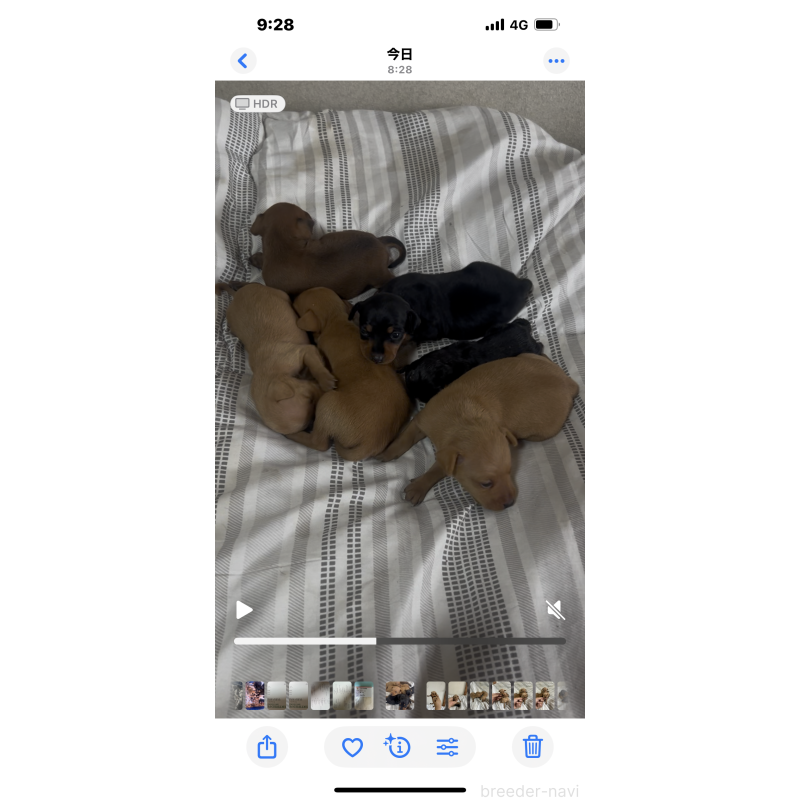
Task: Delete this video with trash icon
Action: (533, 747)
